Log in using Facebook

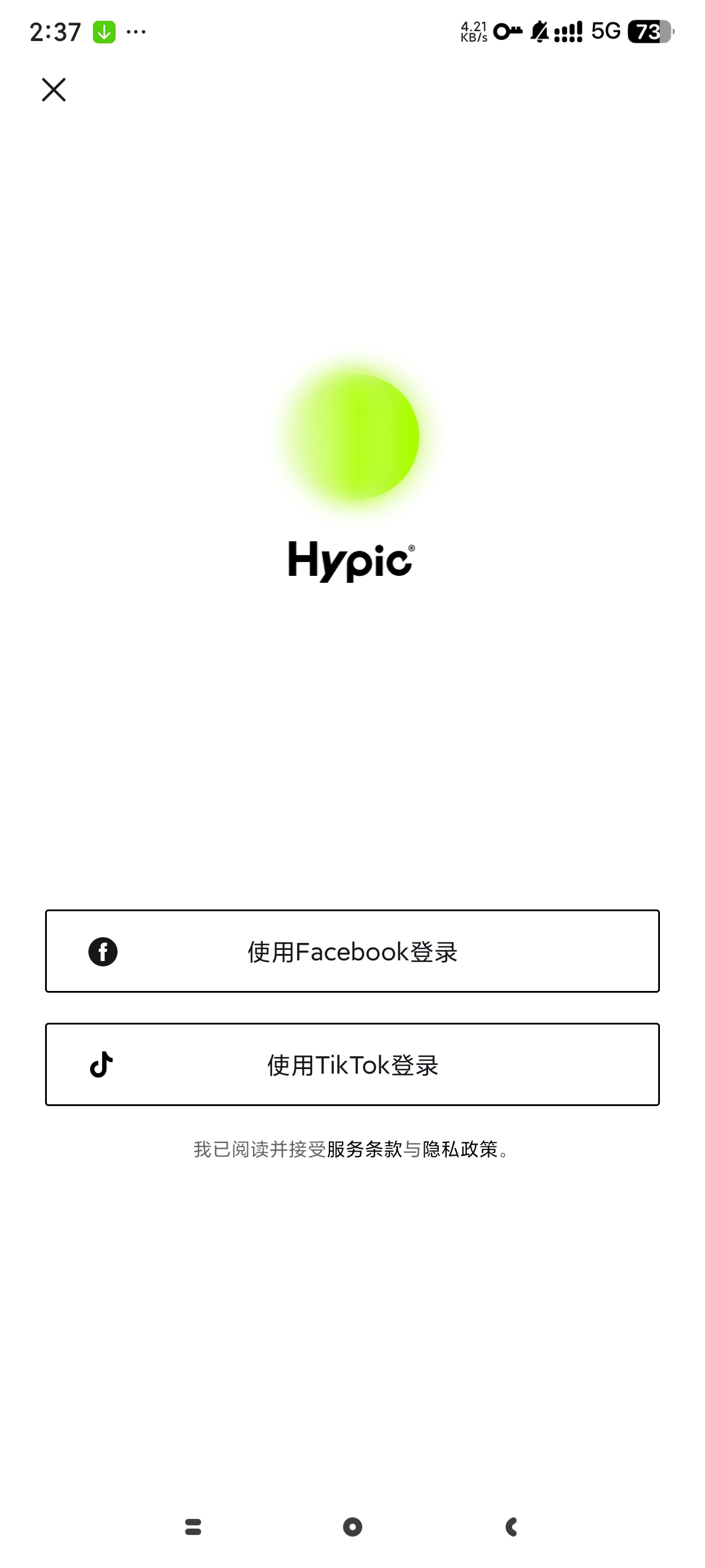coord(352,951)
